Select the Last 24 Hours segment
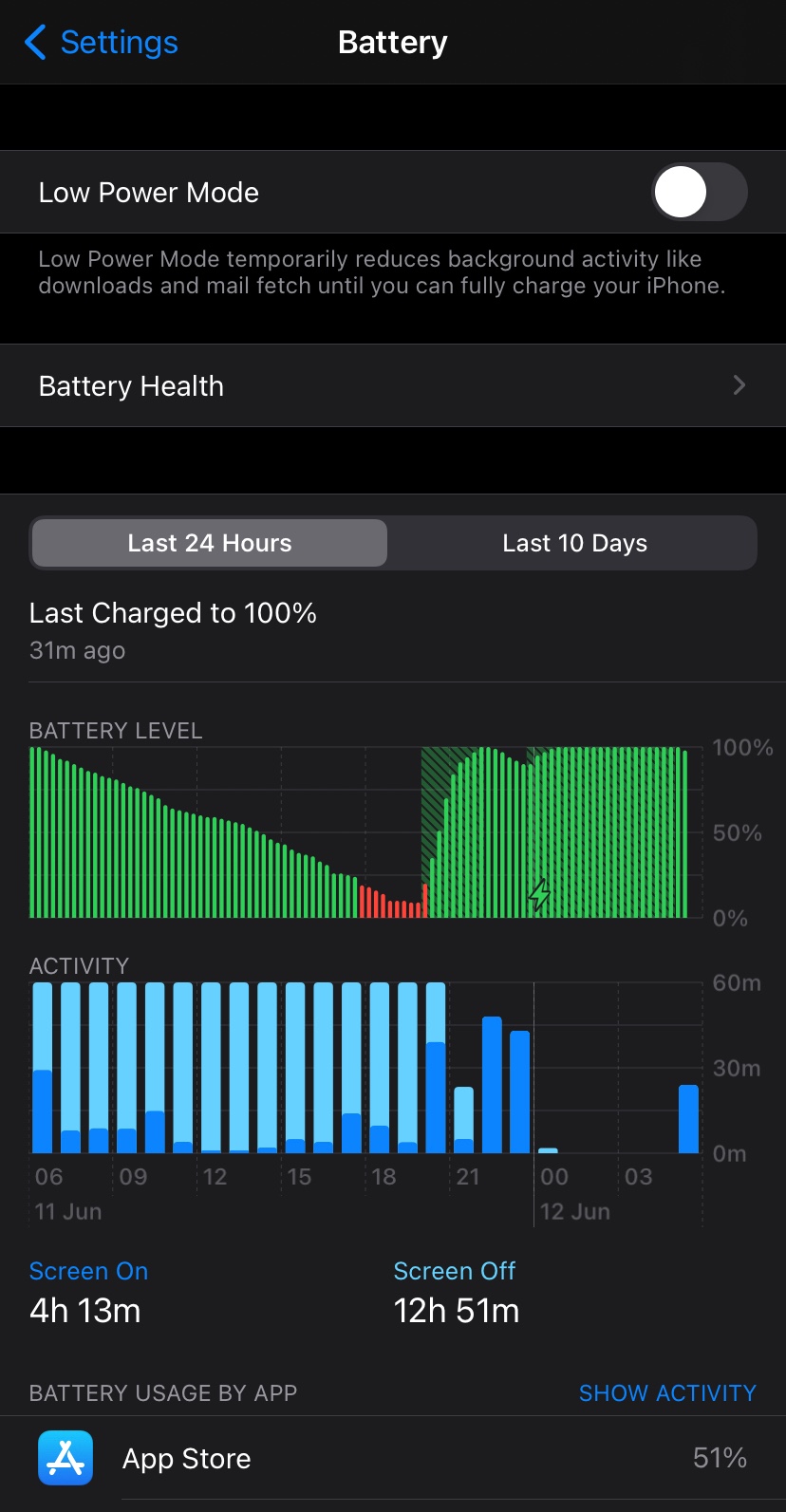Image resolution: width=786 pixels, height=1512 pixels. 210,543
